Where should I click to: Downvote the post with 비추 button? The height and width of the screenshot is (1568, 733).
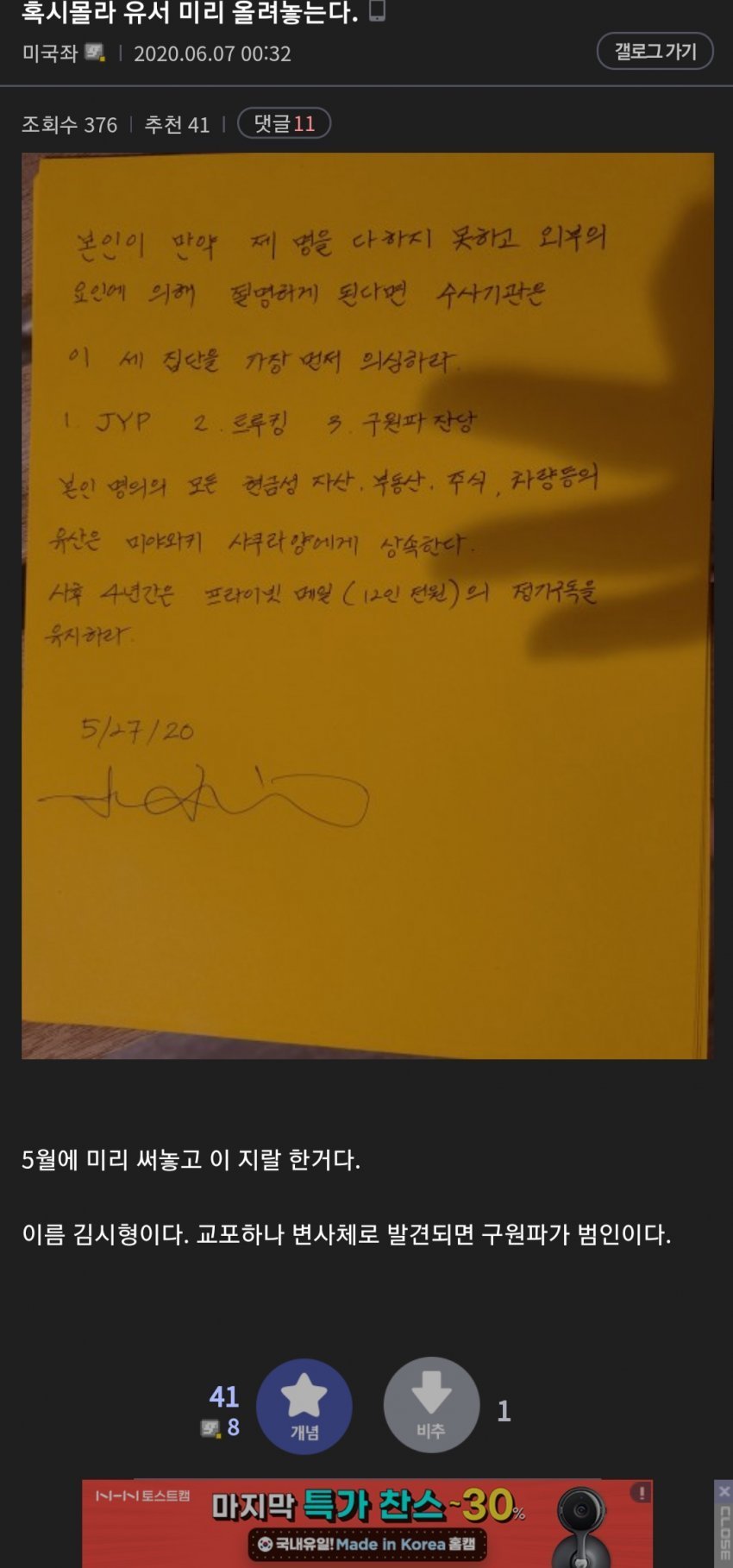431,1406
